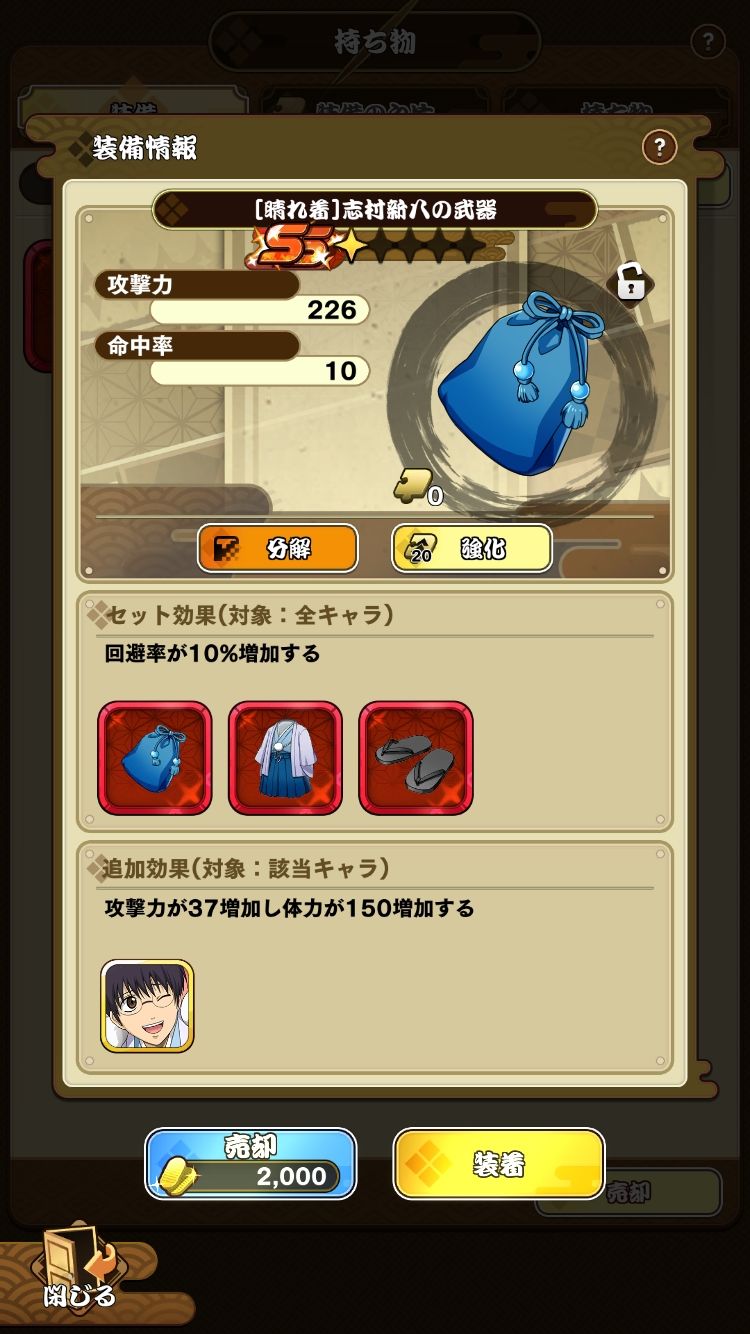The height and width of the screenshot is (1334, 750).
Task: Toggle the padlock lock on this equipment
Action: [630, 282]
